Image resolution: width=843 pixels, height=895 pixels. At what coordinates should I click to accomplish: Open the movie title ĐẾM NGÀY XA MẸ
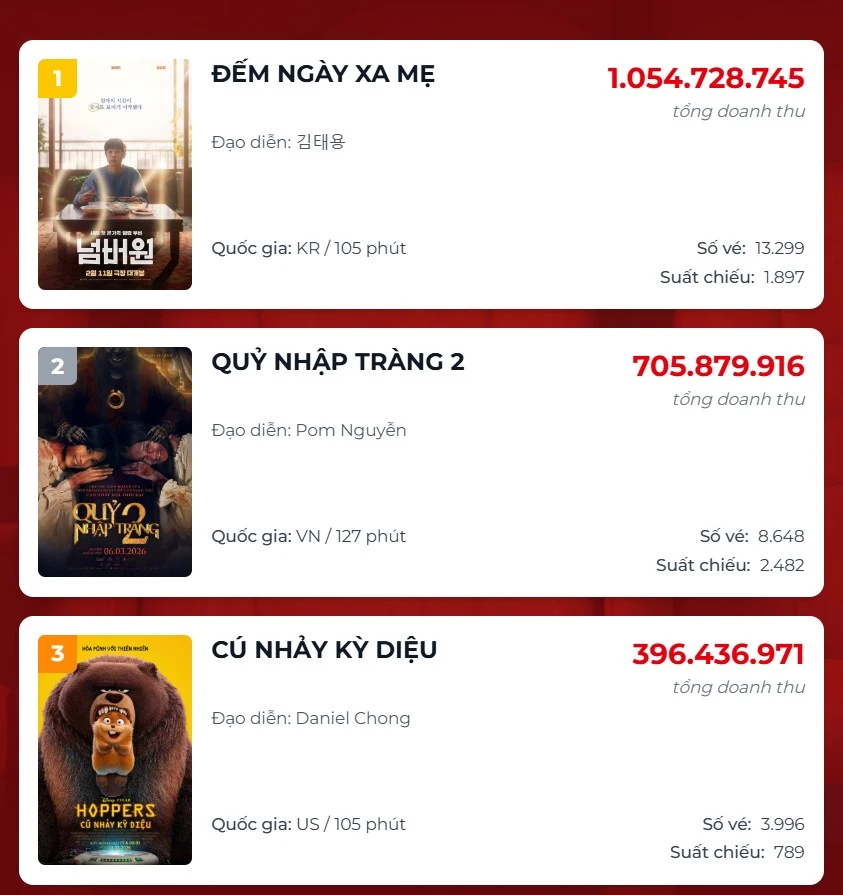[322, 73]
